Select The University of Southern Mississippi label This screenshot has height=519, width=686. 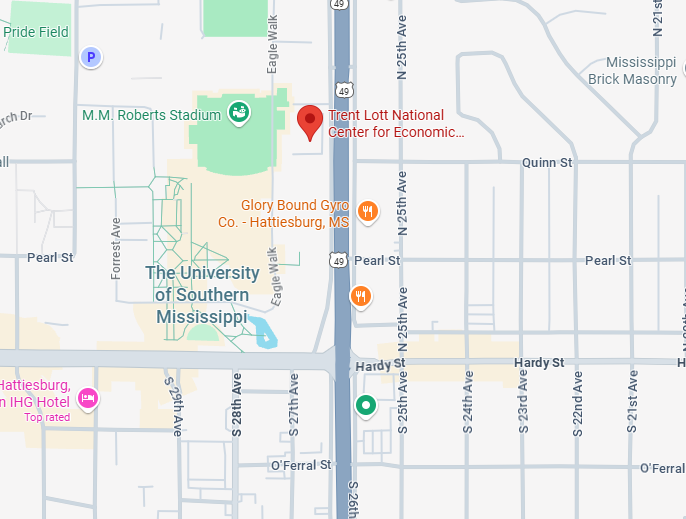[202, 295]
